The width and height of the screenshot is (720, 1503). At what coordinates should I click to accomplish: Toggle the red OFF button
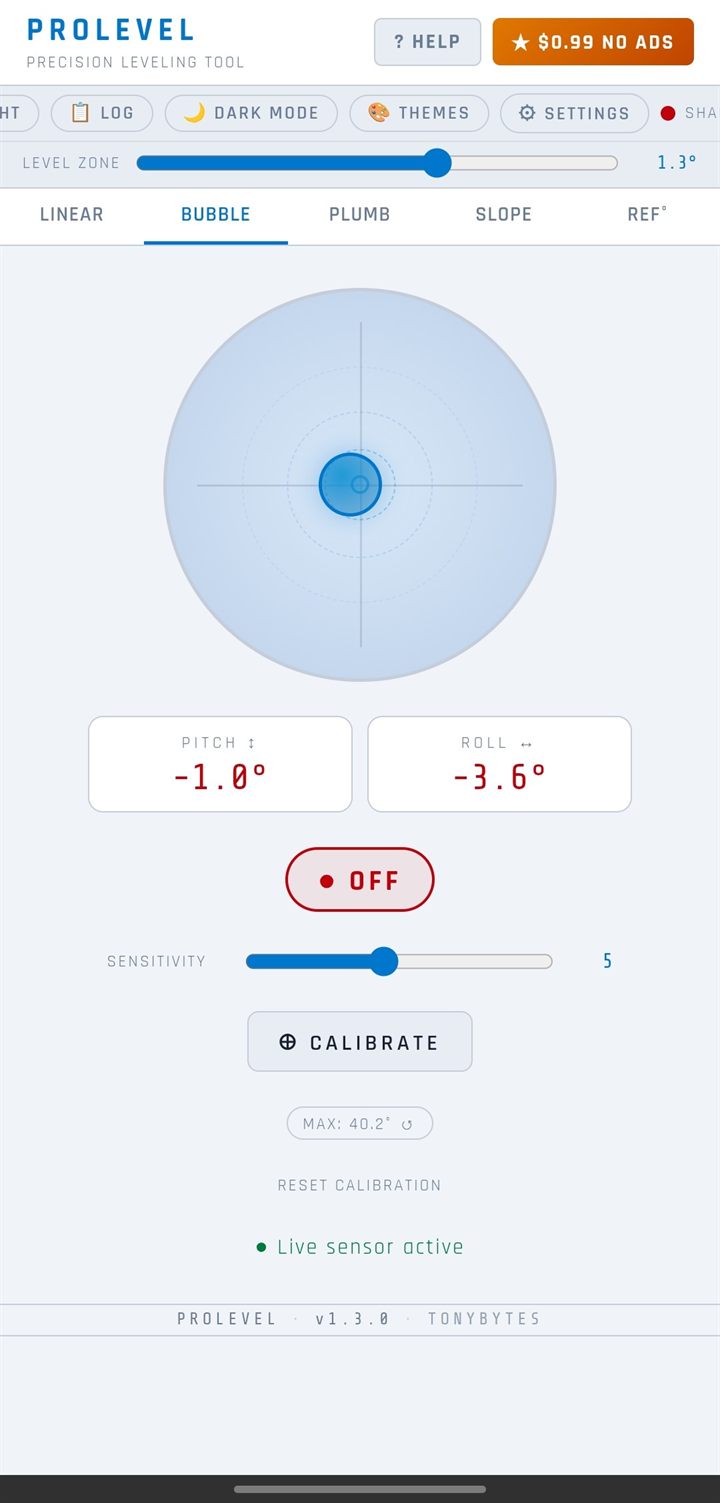(x=360, y=880)
